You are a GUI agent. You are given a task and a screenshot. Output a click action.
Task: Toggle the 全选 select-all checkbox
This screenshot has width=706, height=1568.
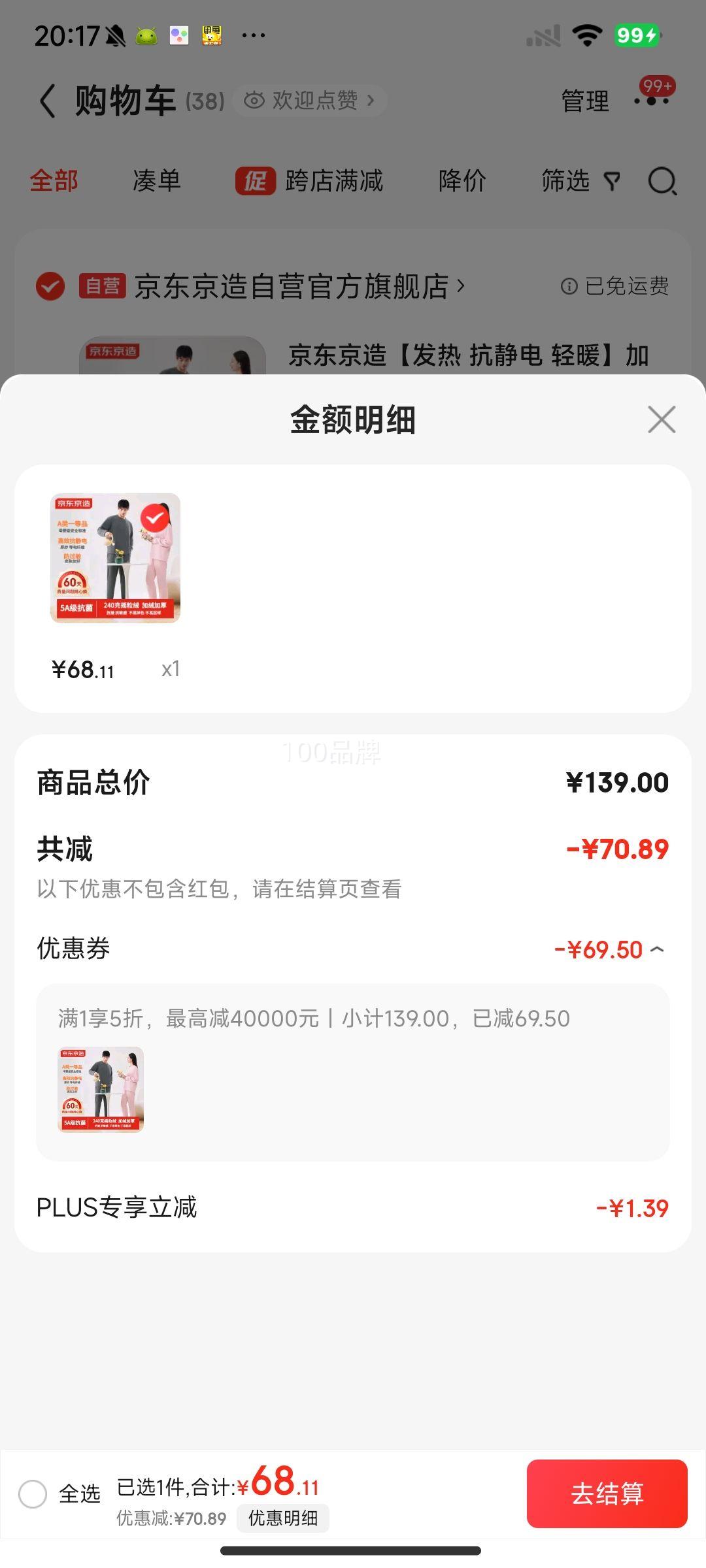point(33,1494)
